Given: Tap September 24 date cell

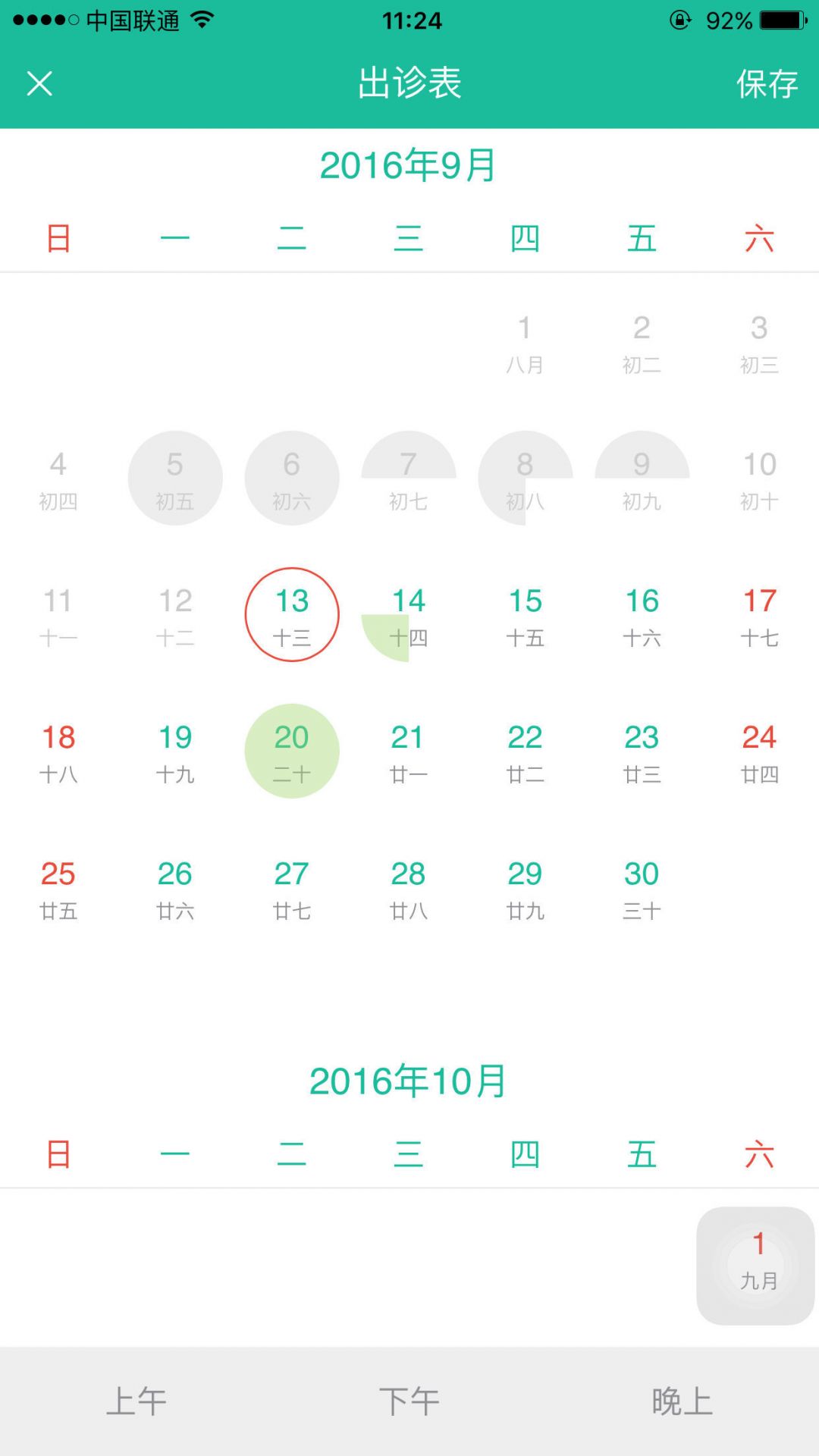Looking at the screenshot, I should tap(759, 752).
